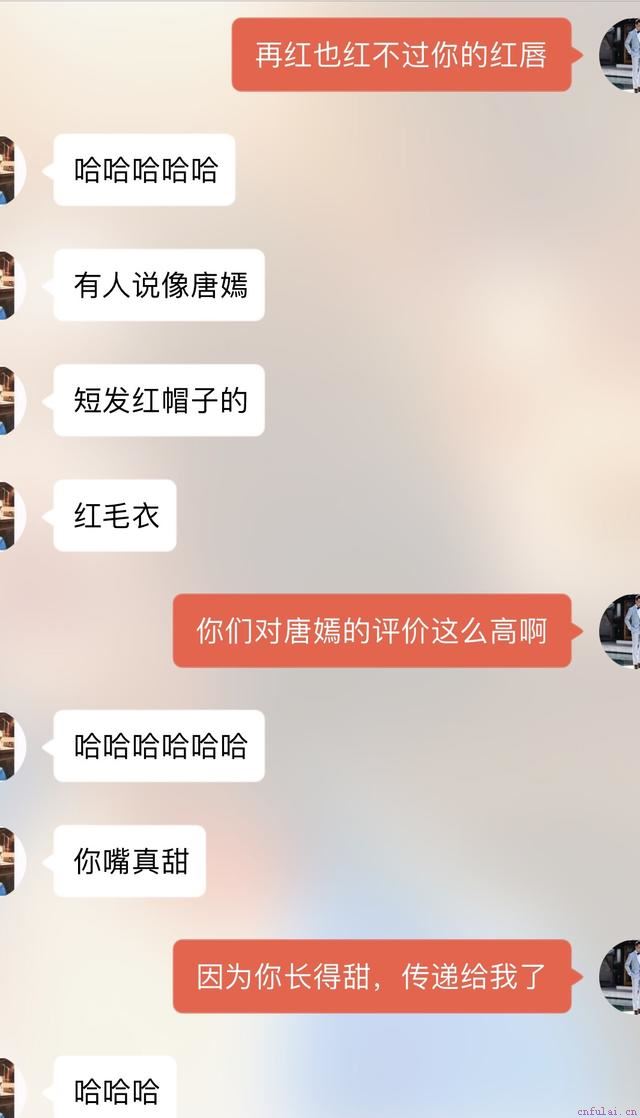Tap contact avatar next to 你嘴真甜

11,861
